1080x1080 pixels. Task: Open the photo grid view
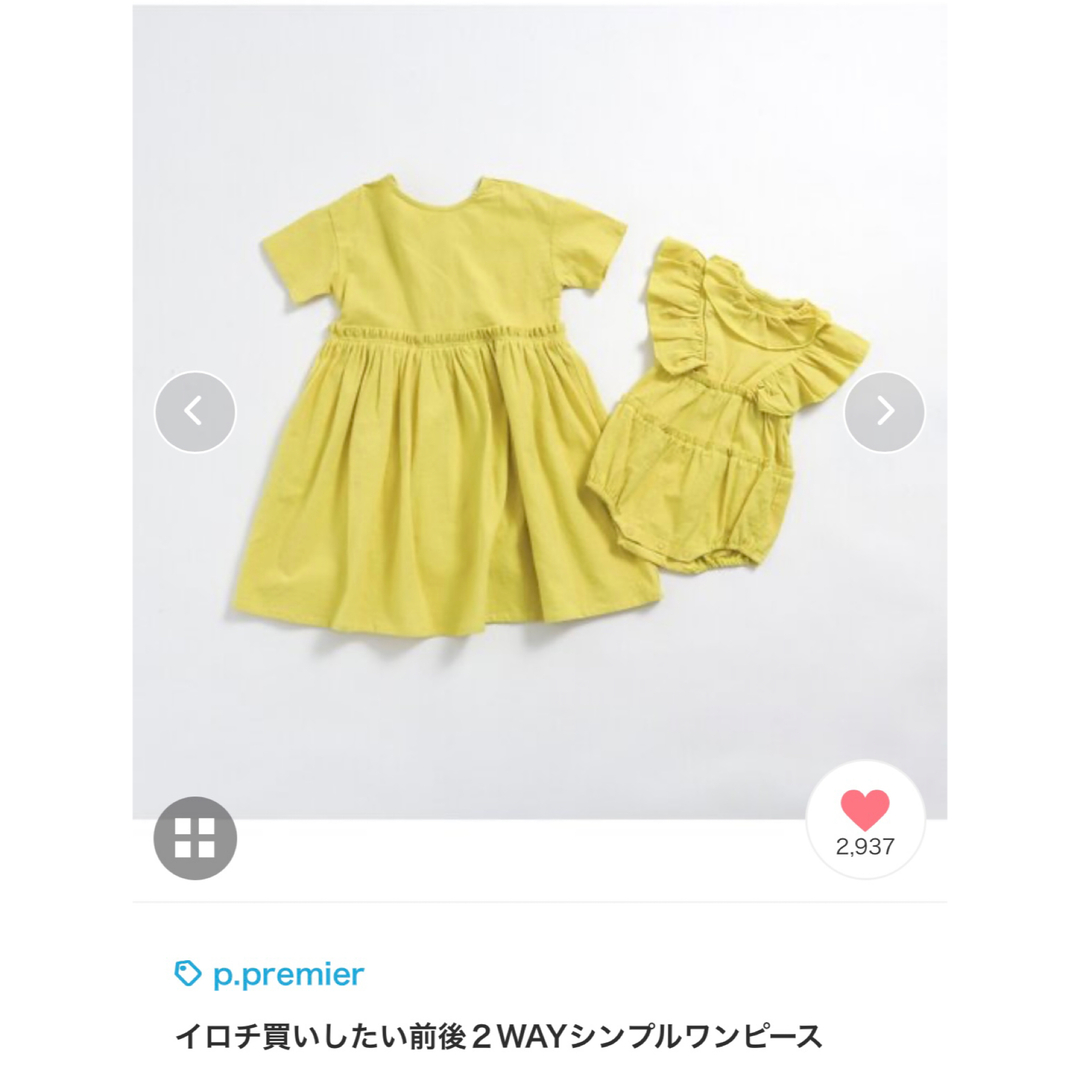(x=195, y=838)
